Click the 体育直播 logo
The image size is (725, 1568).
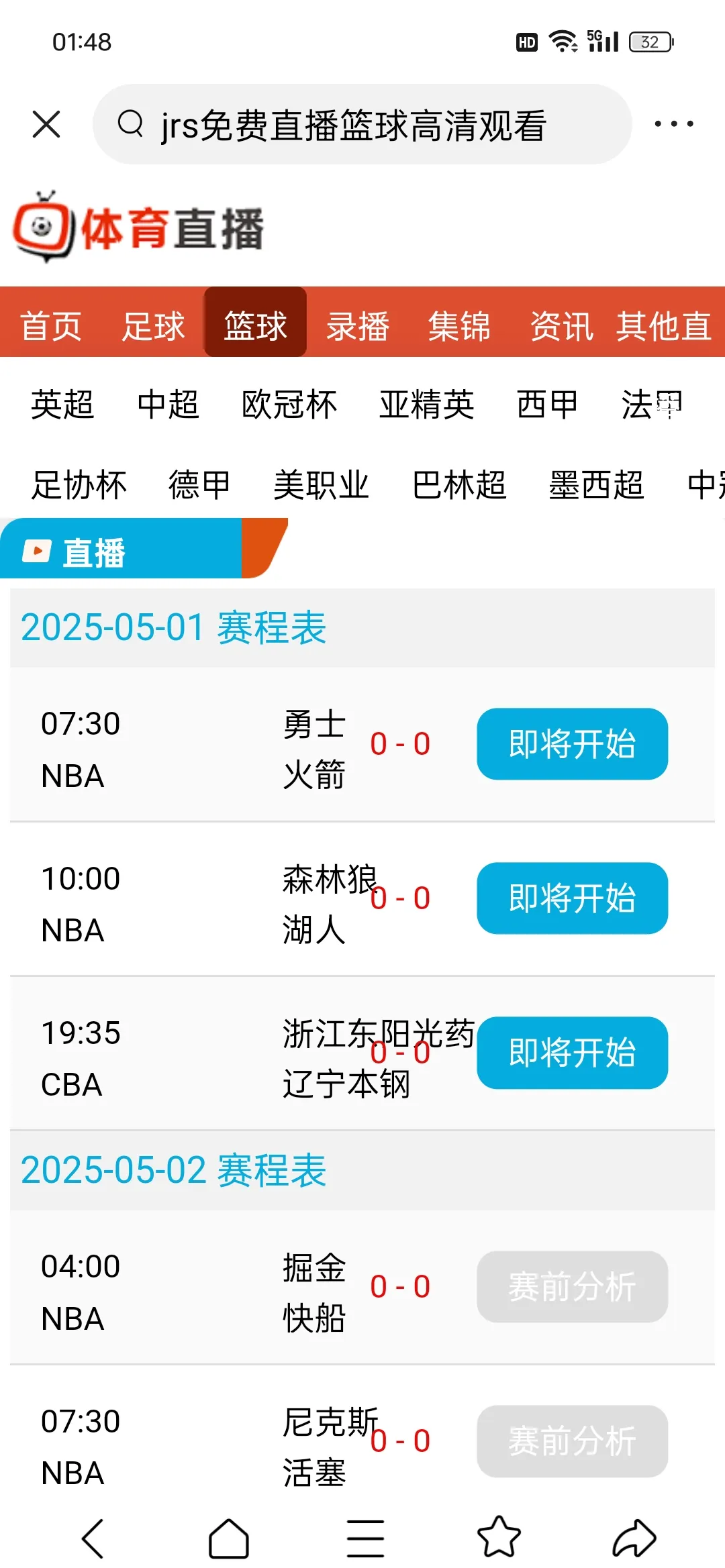click(x=138, y=228)
